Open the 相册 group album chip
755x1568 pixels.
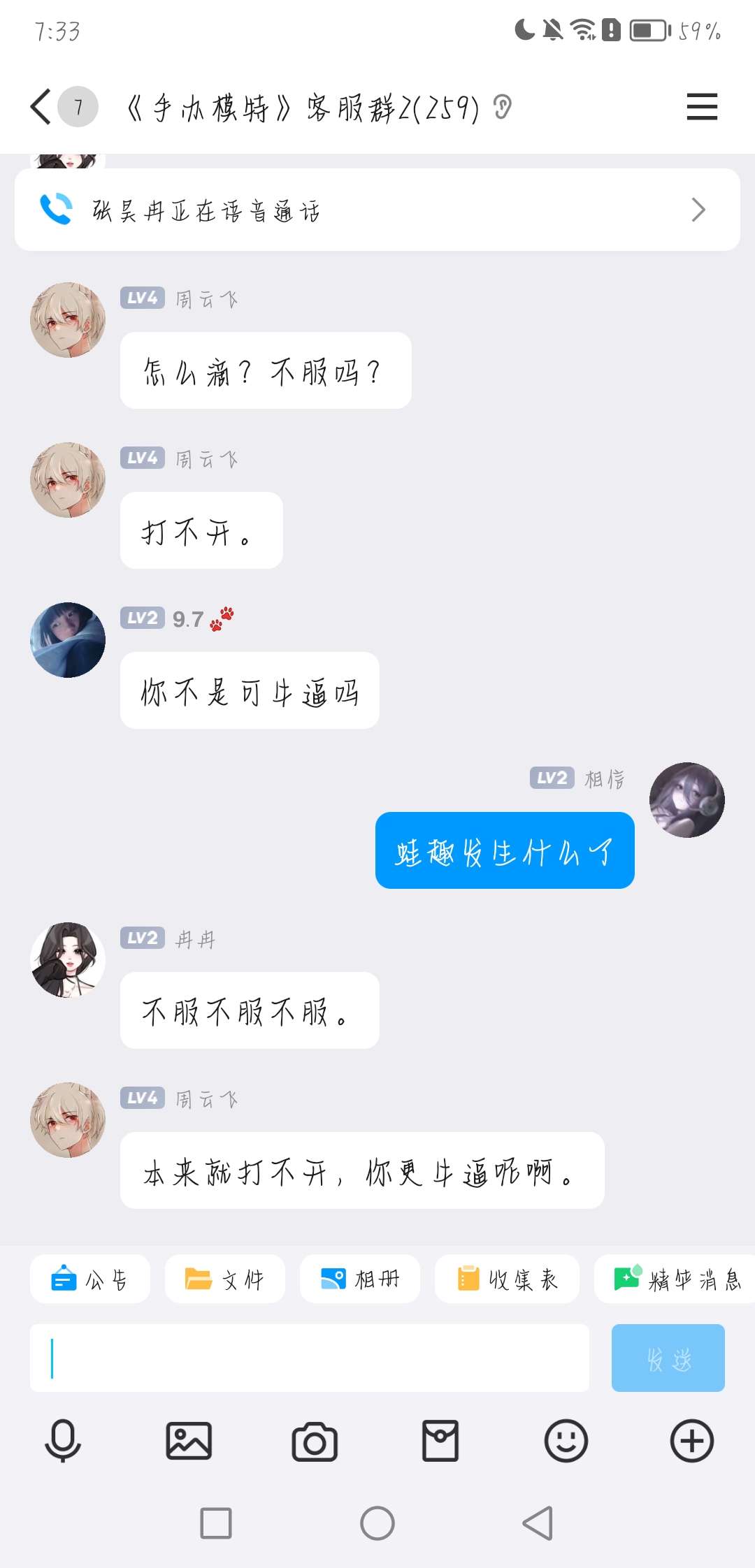click(359, 1279)
